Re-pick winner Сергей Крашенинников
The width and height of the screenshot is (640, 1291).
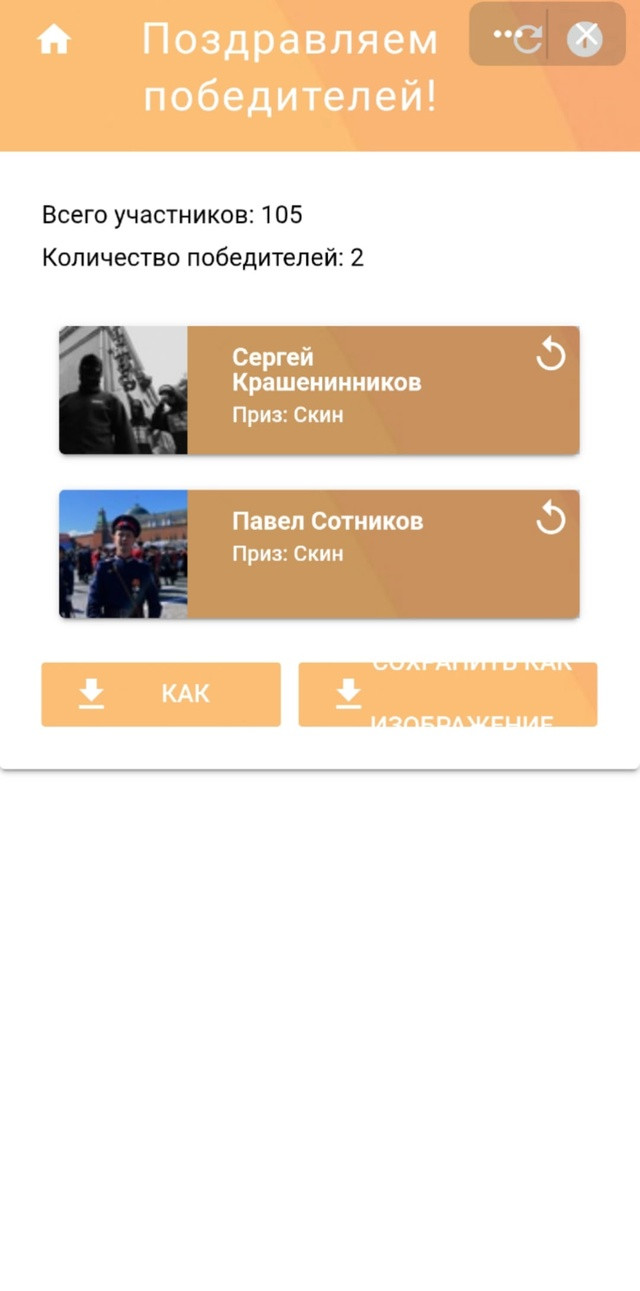tap(551, 354)
